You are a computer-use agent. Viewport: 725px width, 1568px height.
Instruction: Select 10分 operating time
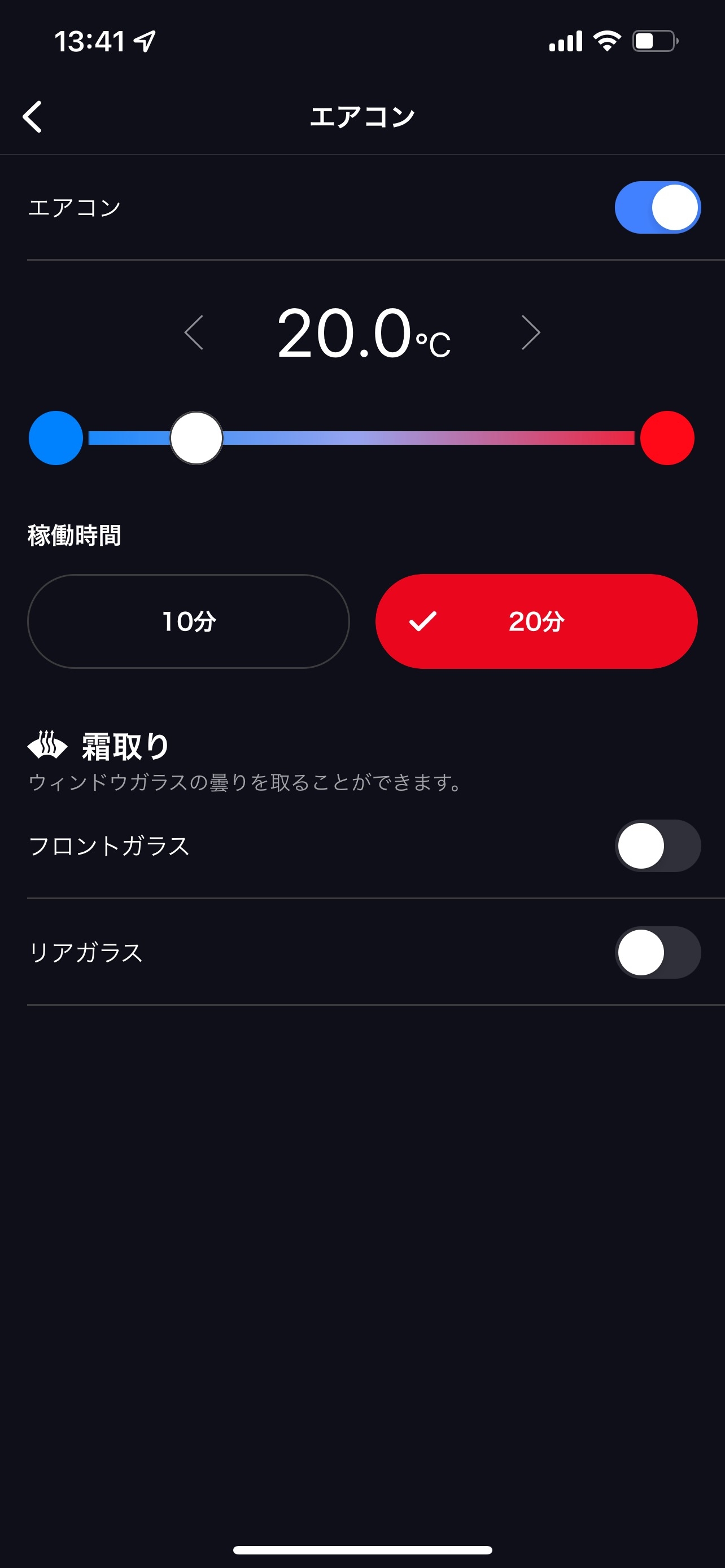tap(189, 621)
